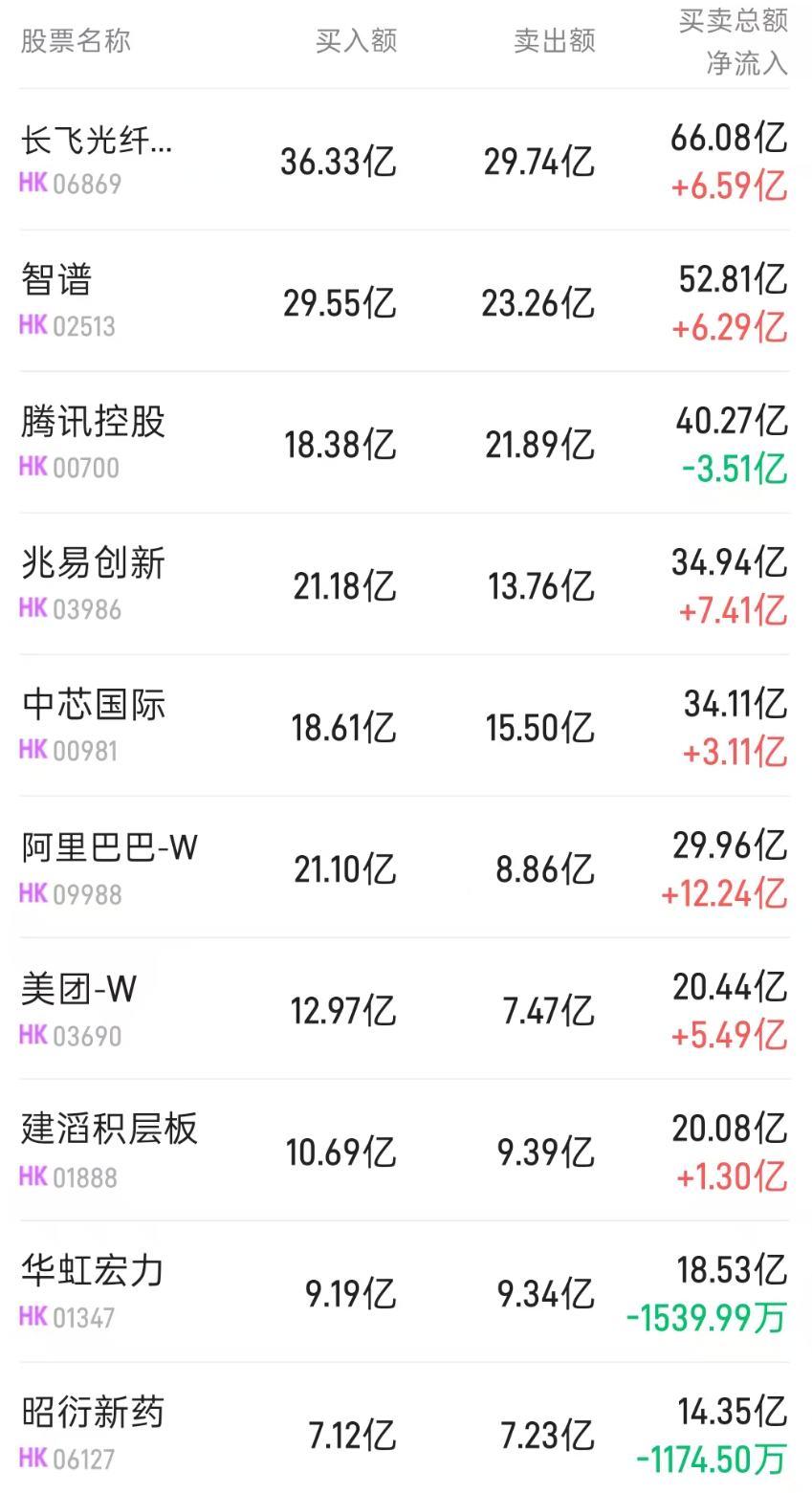The width and height of the screenshot is (812, 1493).
Task: Select the 华虹宏力 row
Action: pyautogui.click(x=404, y=1292)
